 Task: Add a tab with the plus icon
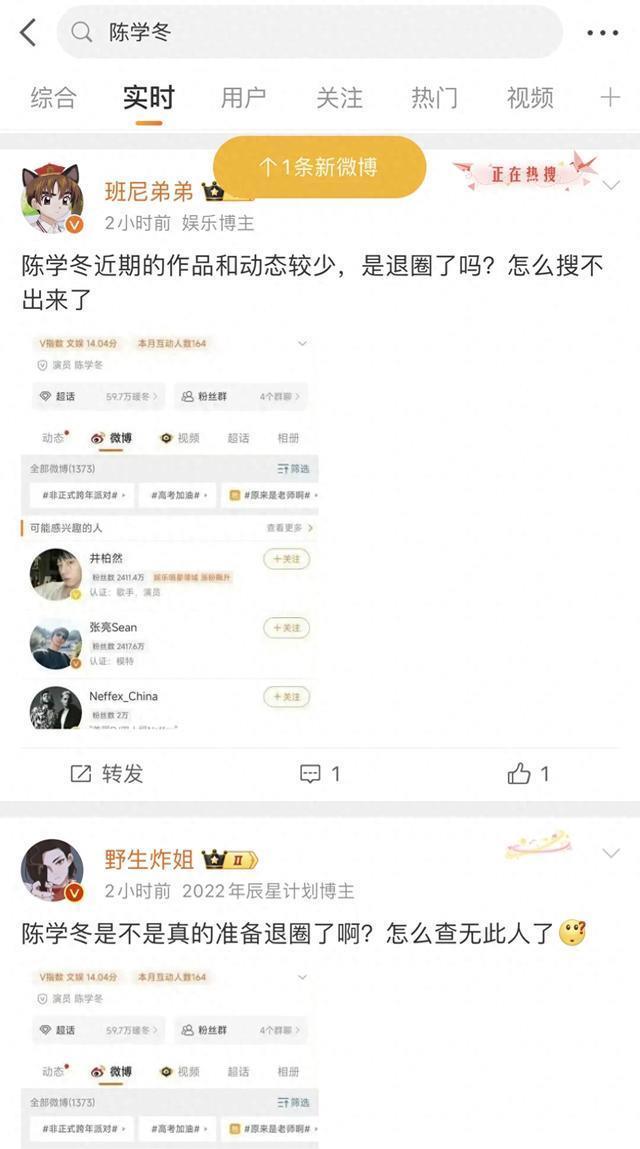pyautogui.click(x=610, y=97)
